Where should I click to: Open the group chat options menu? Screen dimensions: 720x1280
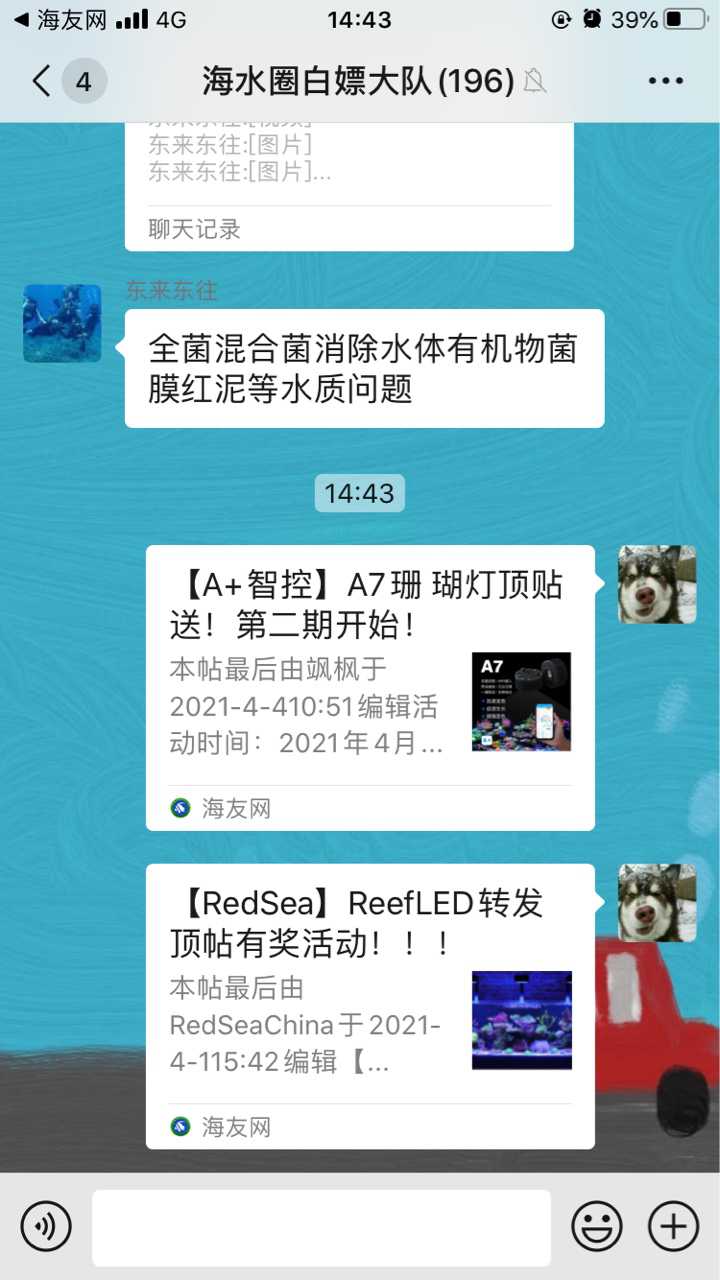(665, 81)
